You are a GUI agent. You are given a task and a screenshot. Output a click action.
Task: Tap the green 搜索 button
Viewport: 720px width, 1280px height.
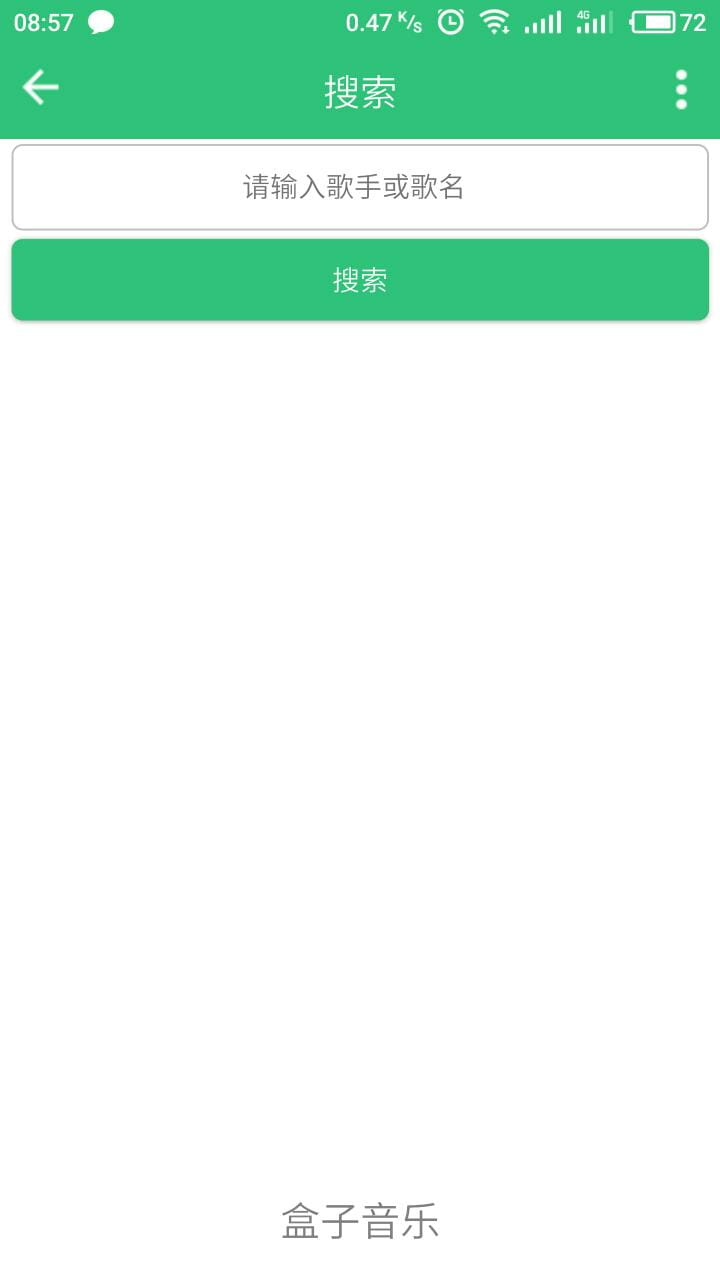point(360,280)
